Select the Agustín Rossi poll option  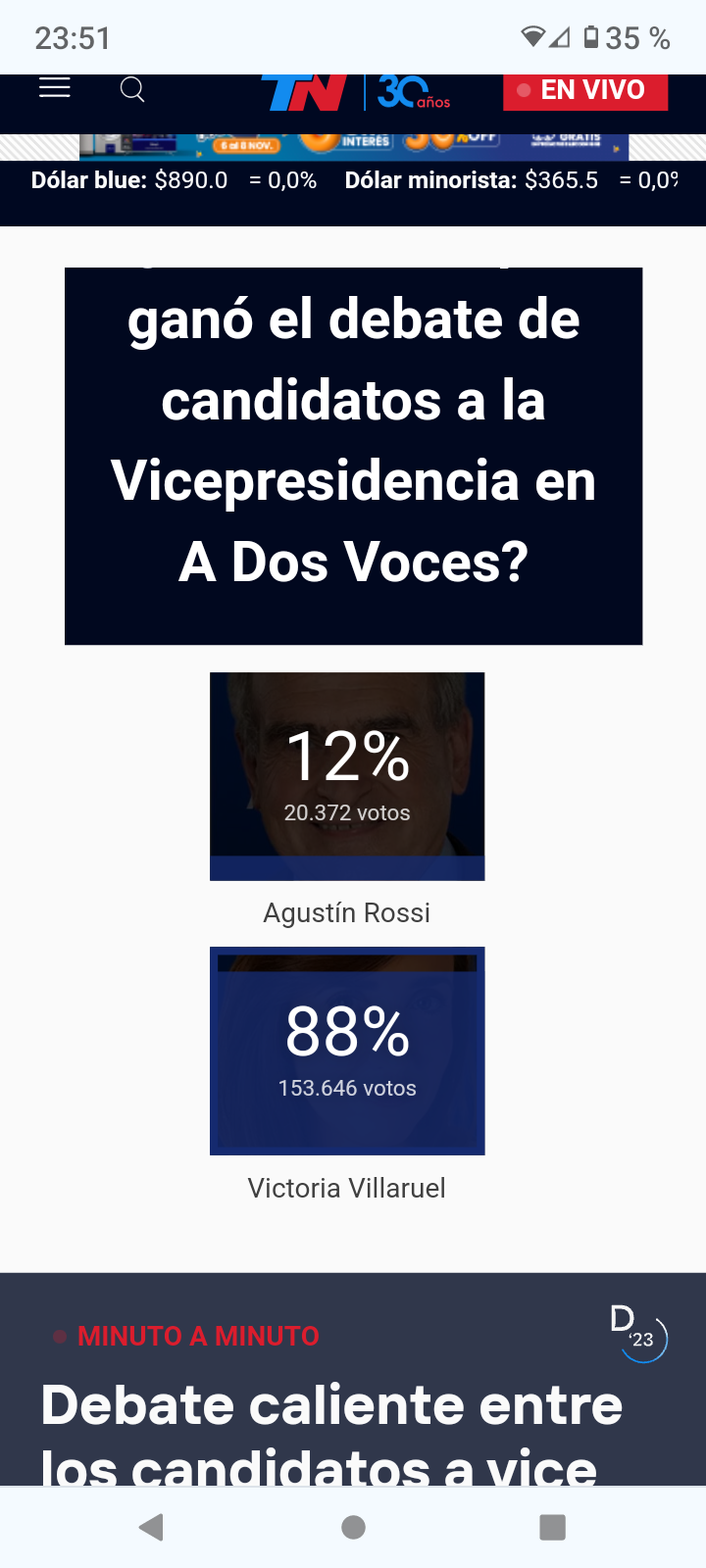(347, 776)
